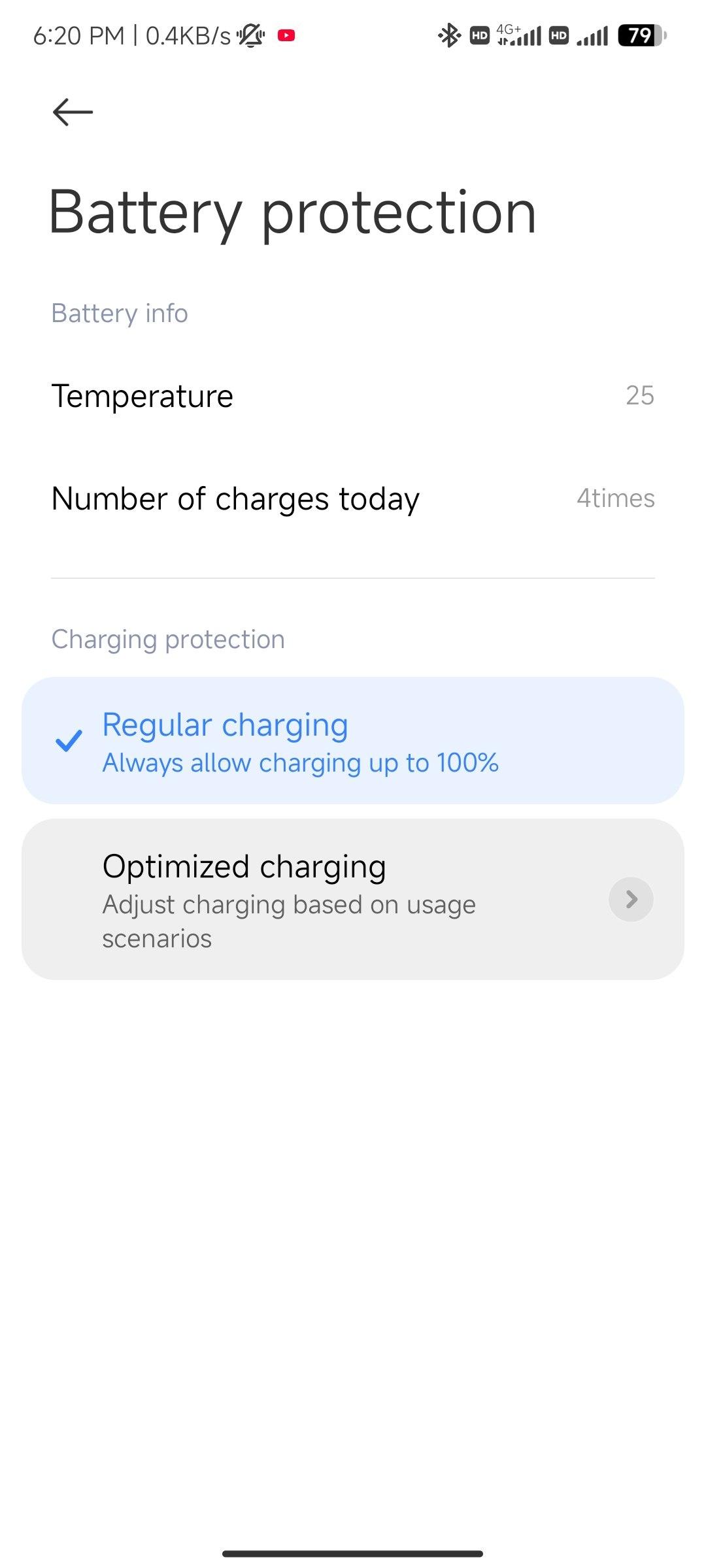Go back from Battery protection
This screenshot has width=706, height=1568.
[x=73, y=112]
